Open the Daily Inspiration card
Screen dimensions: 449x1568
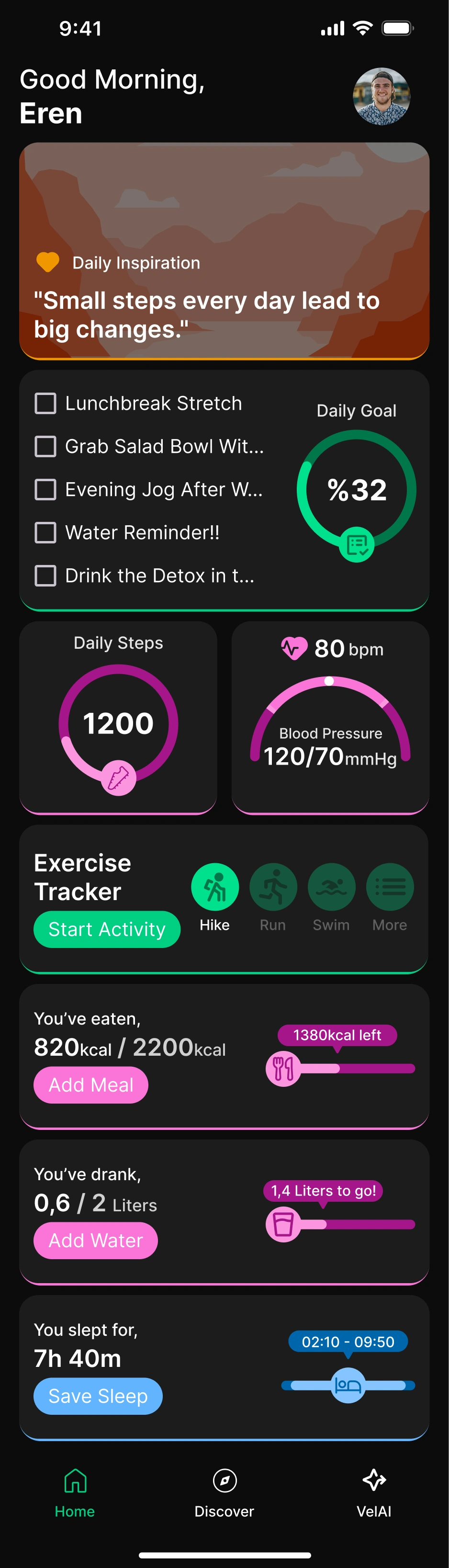point(224,251)
